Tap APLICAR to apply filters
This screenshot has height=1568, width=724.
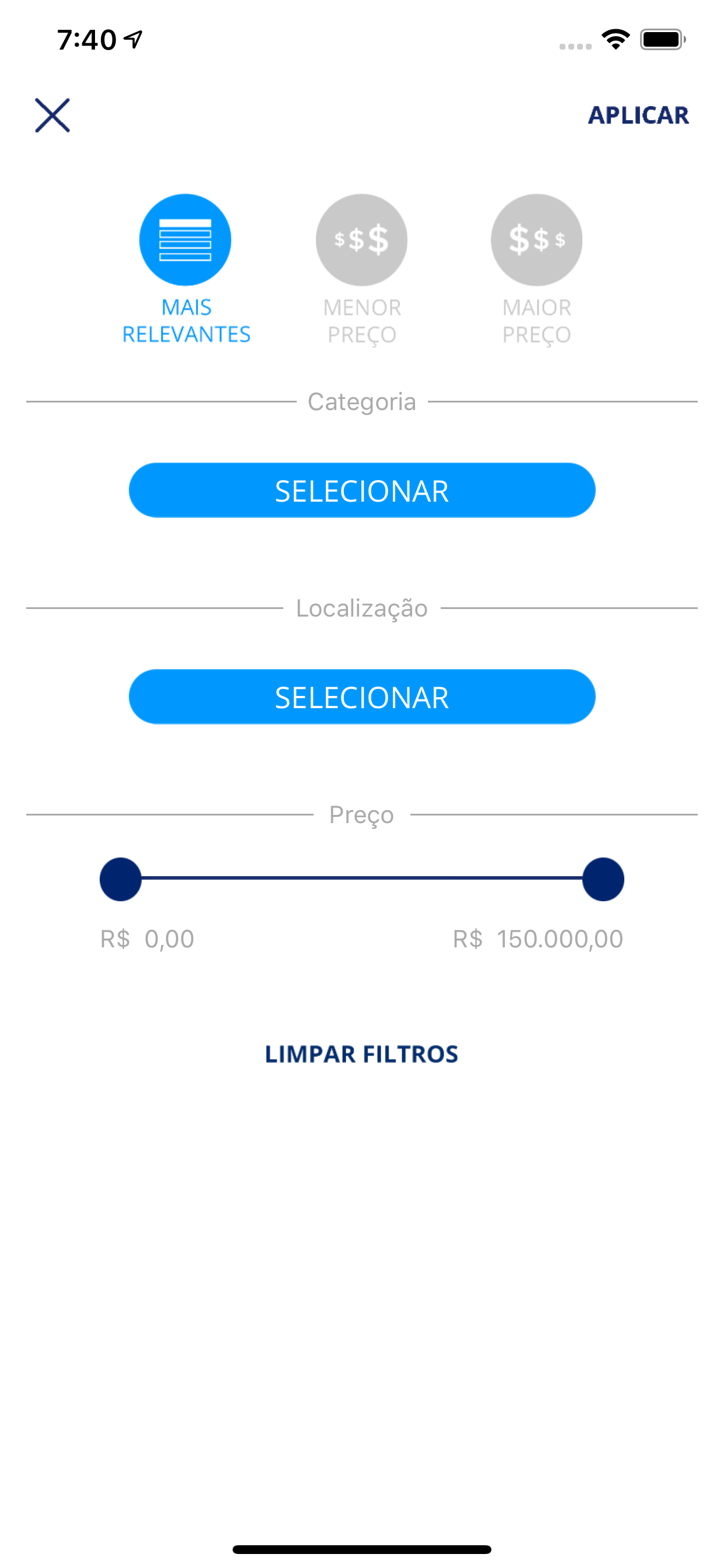pos(638,115)
